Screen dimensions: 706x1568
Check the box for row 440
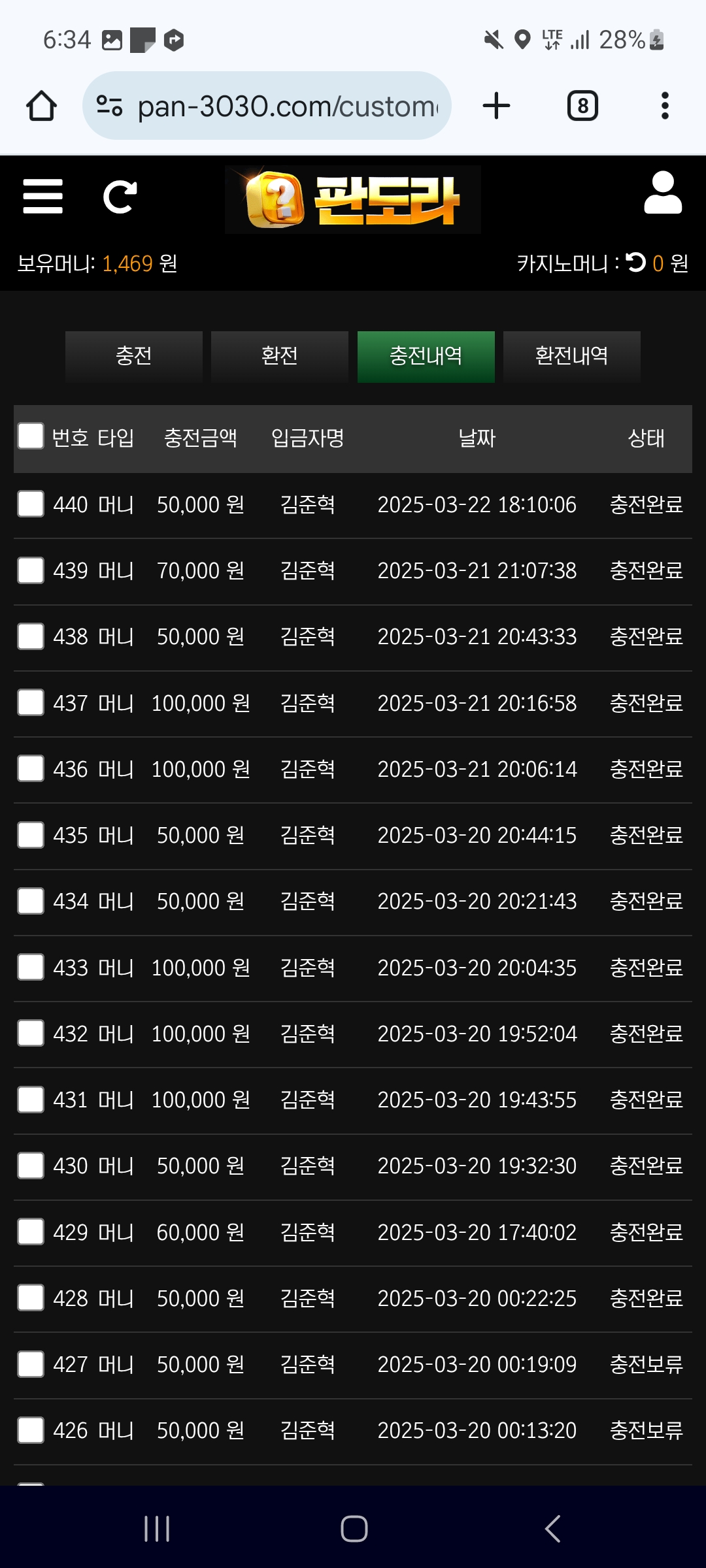point(31,504)
